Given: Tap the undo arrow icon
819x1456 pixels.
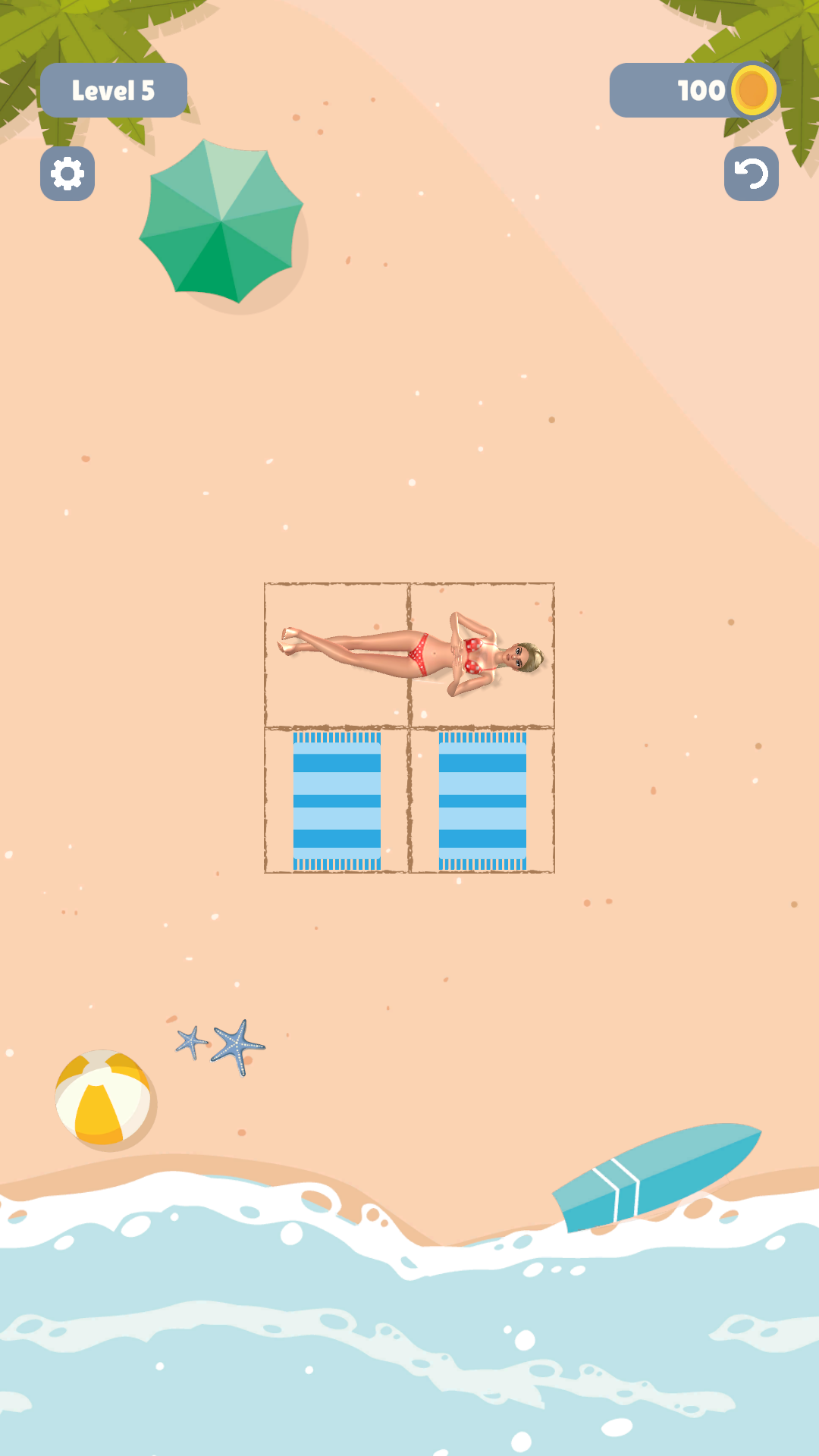Looking at the screenshot, I should pos(752,172).
